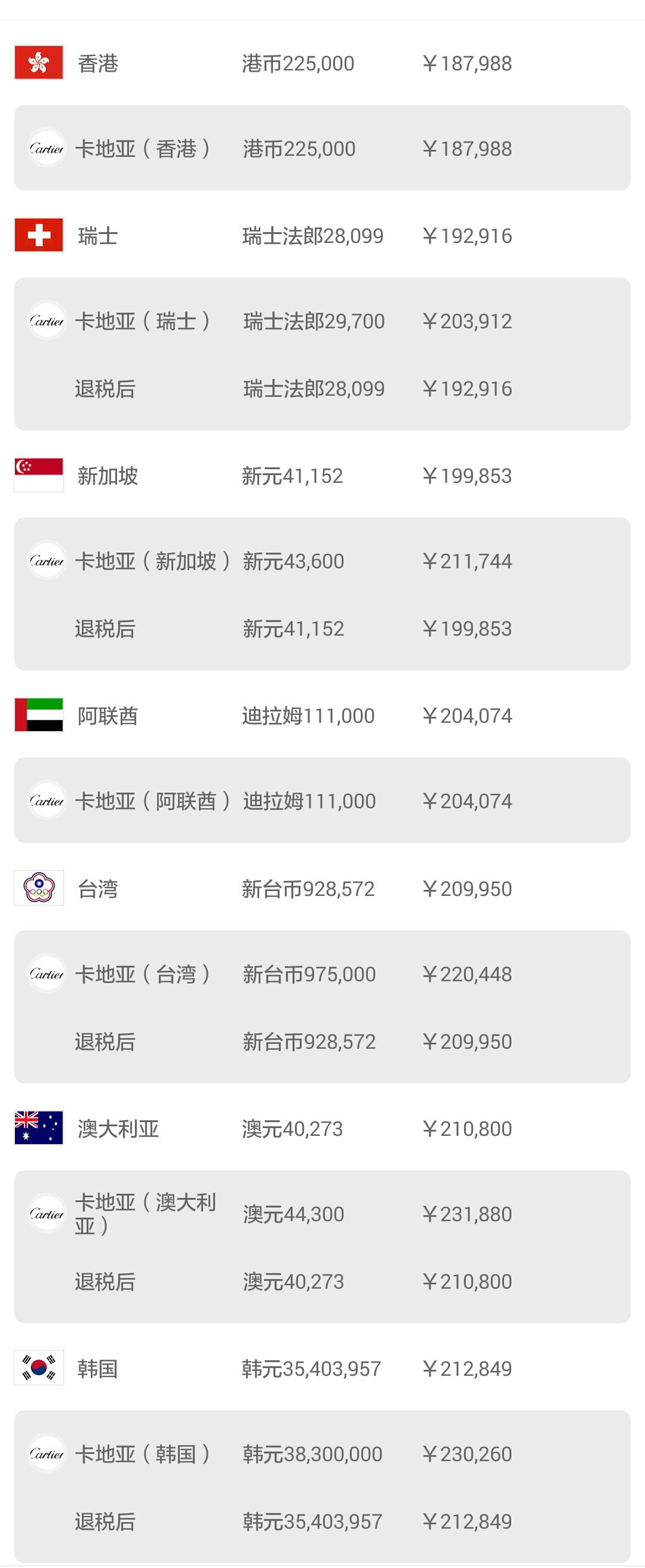Select the Switzerland flag icon
This screenshot has height=1568, width=645.
[x=38, y=236]
